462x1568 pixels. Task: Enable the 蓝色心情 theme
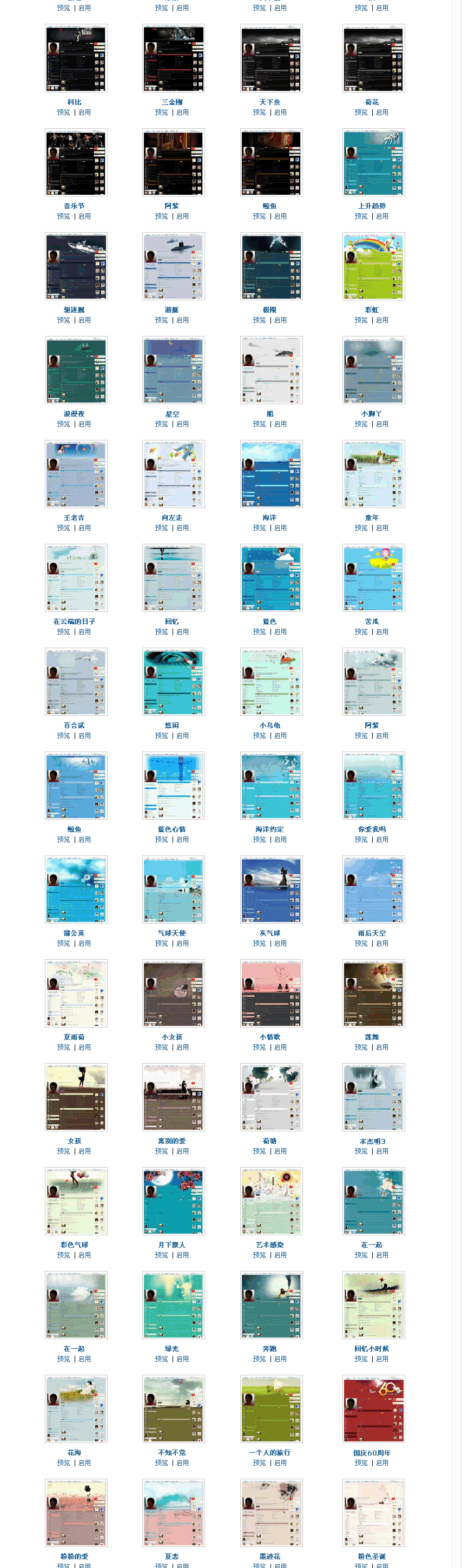coord(183,839)
